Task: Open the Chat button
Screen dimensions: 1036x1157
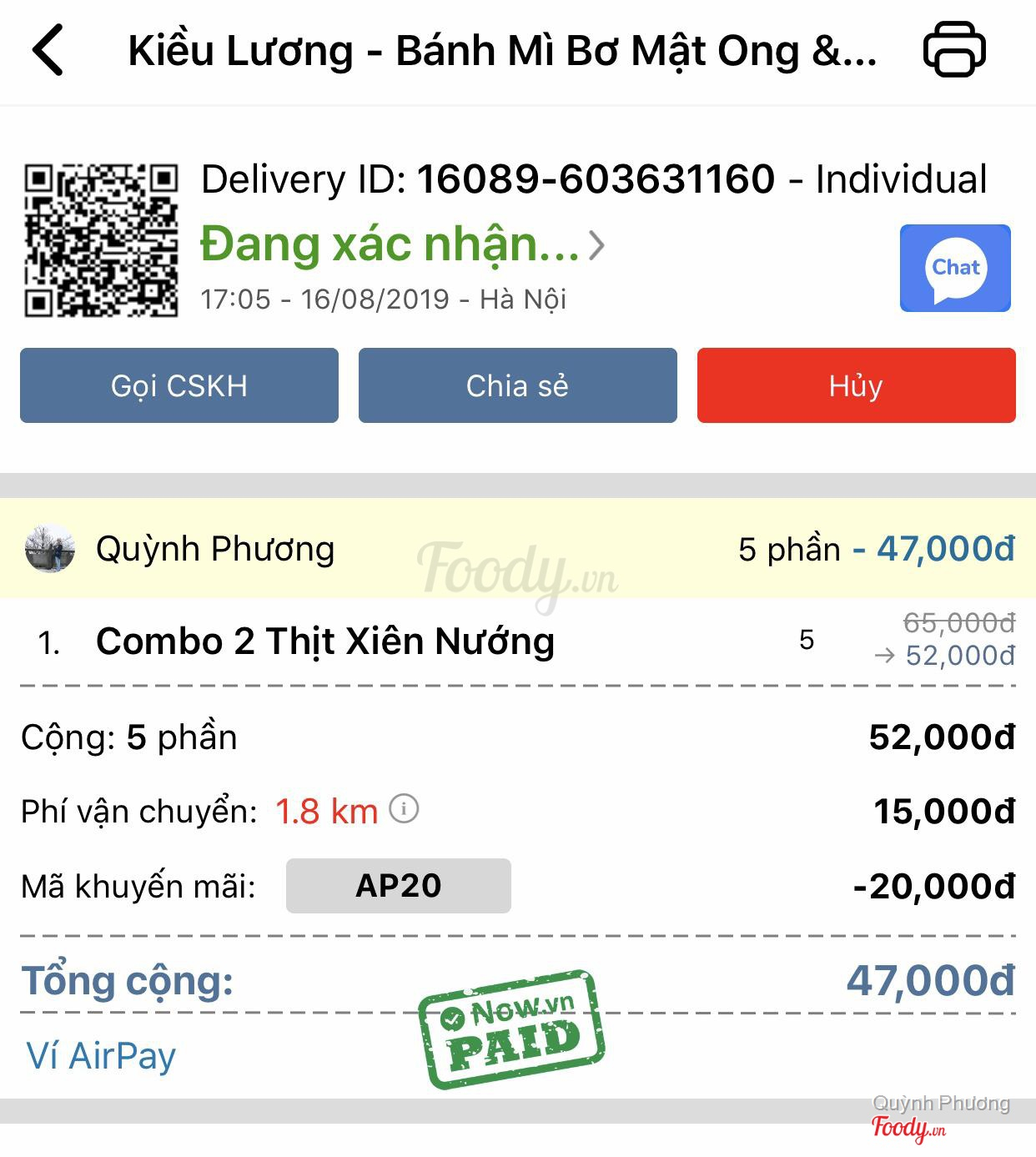Action: 955,269
